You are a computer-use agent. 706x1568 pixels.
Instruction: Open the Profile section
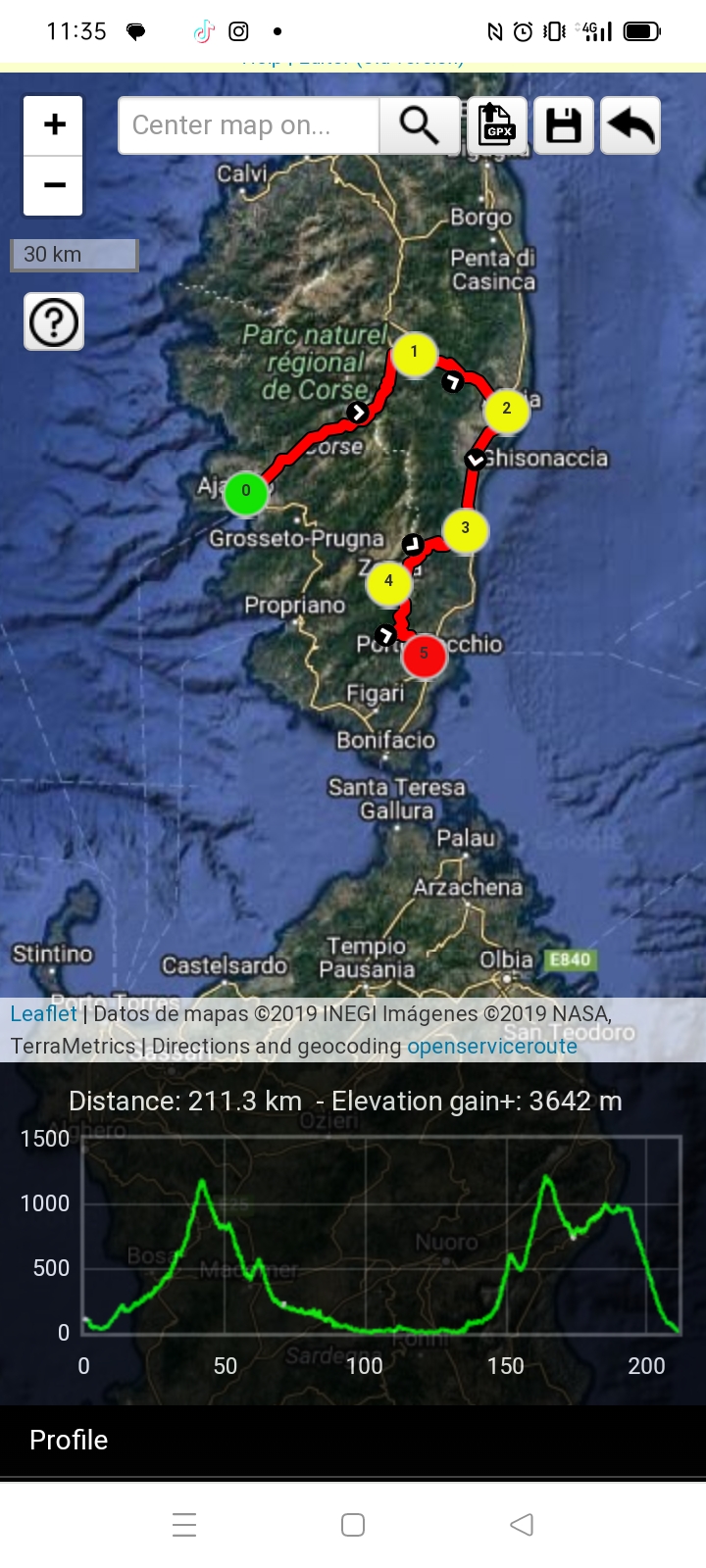(69, 1440)
